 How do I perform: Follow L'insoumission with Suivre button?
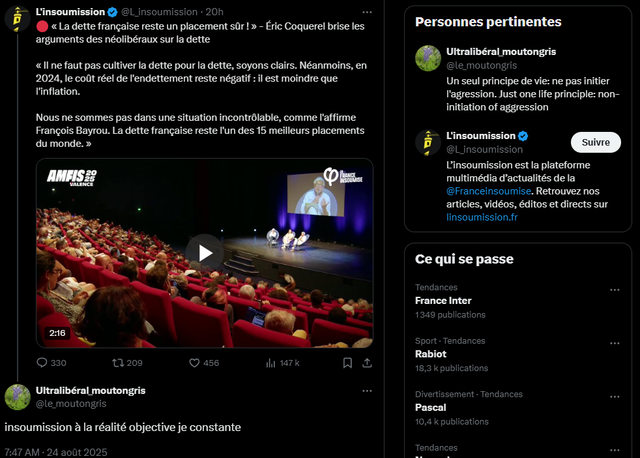(x=595, y=142)
